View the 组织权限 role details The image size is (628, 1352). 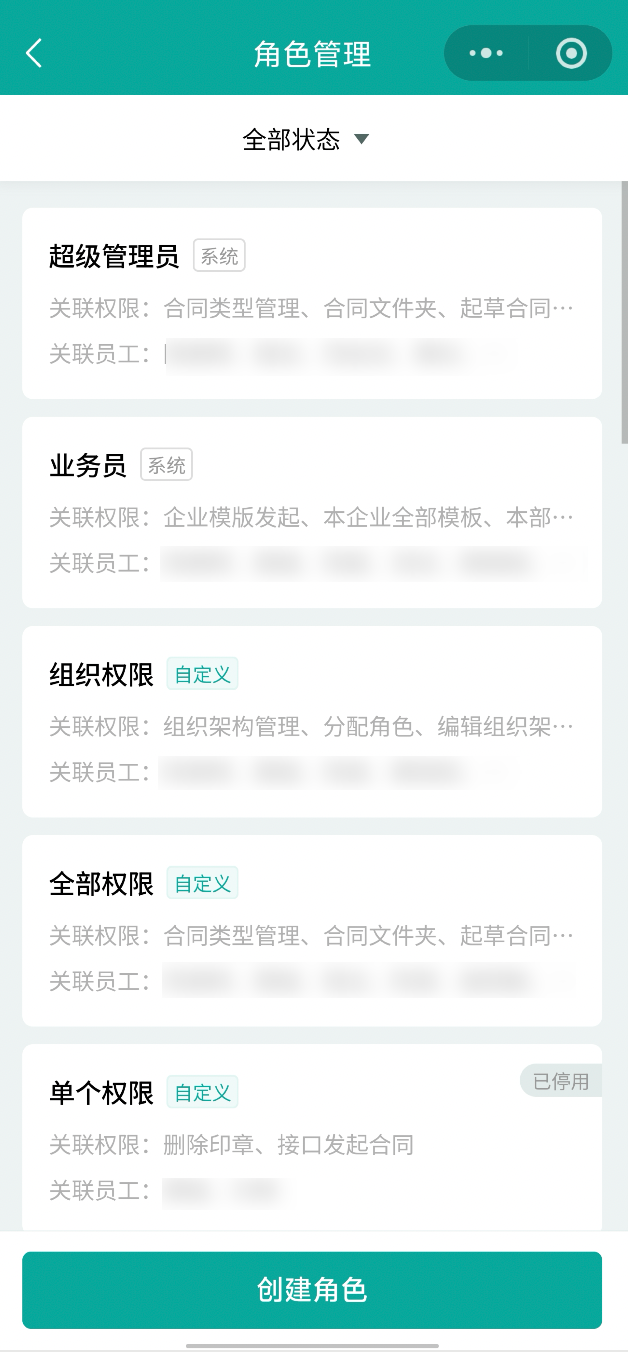tap(312, 721)
